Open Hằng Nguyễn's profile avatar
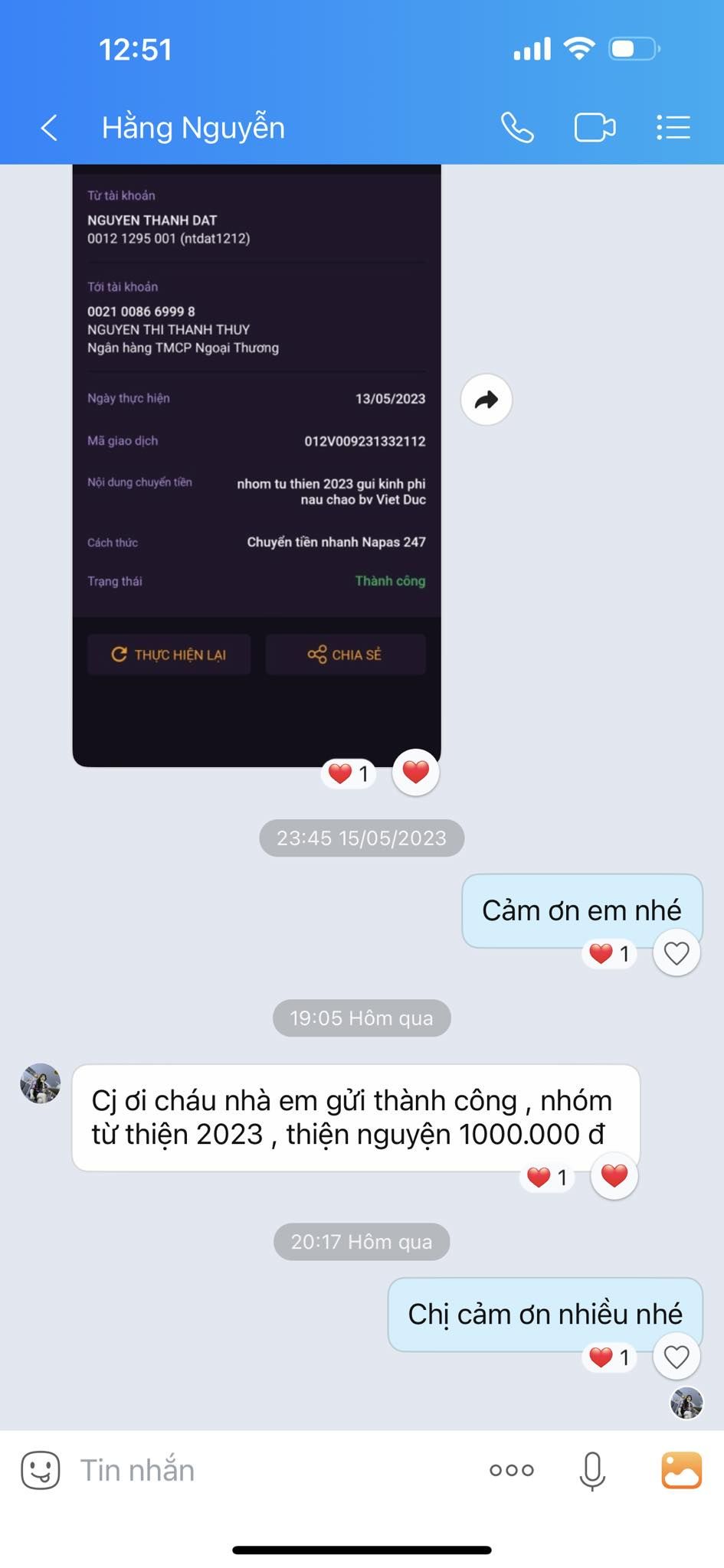The width and height of the screenshot is (724, 1568). pos(41,1083)
